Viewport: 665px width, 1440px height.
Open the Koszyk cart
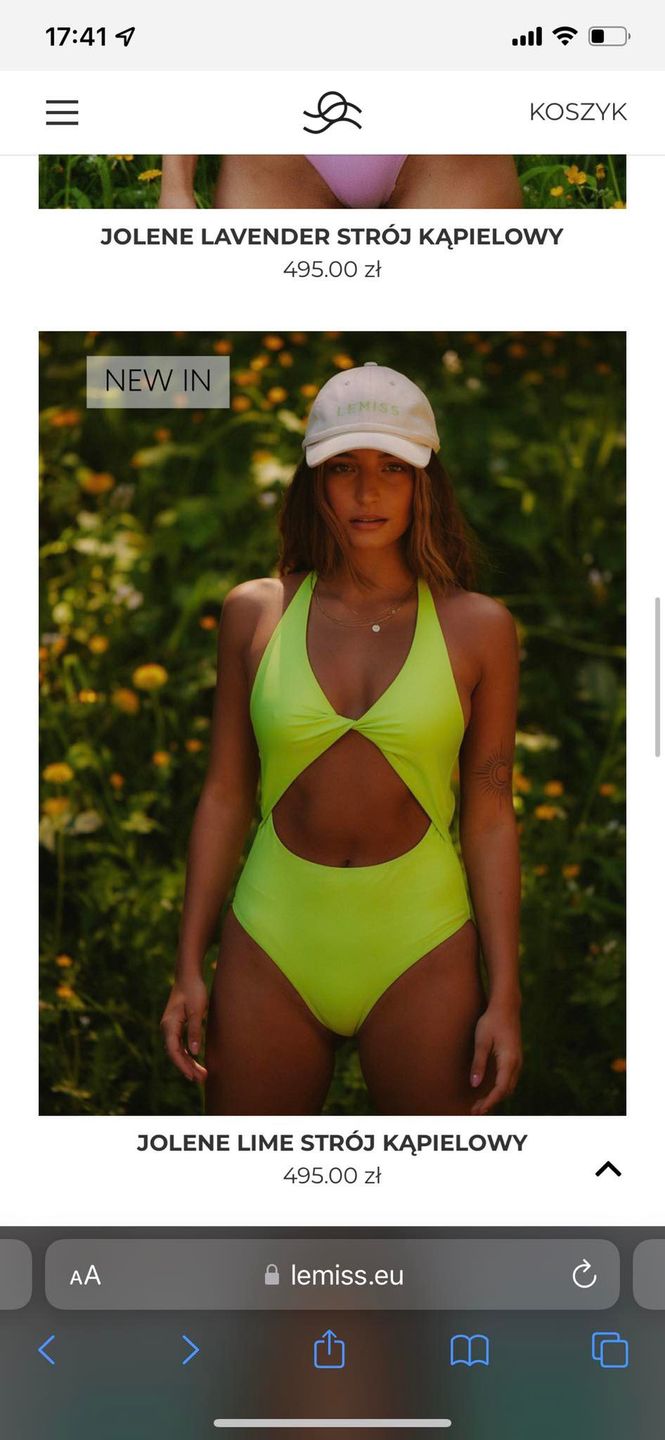(x=577, y=112)
